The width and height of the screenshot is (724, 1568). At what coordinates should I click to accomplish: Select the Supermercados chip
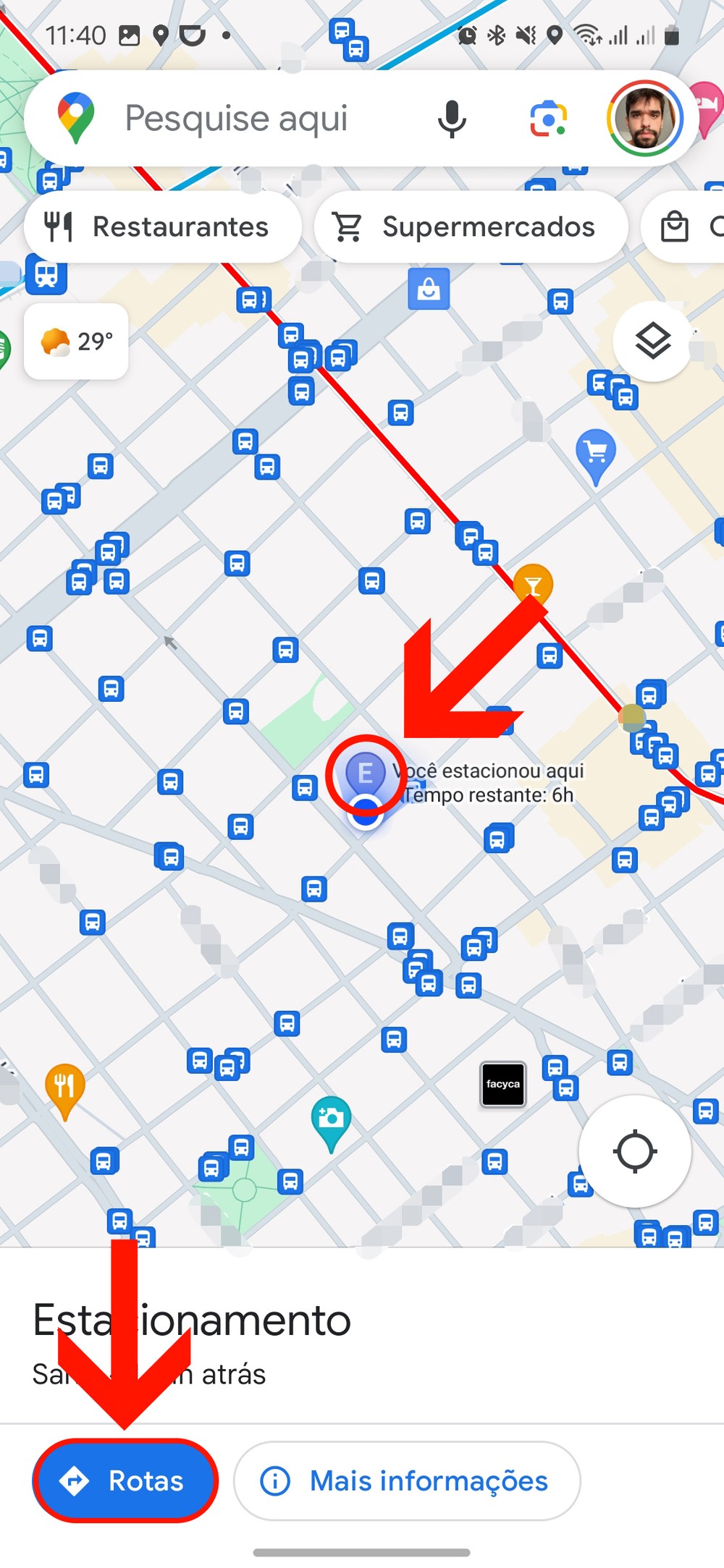tap(471, 227)
